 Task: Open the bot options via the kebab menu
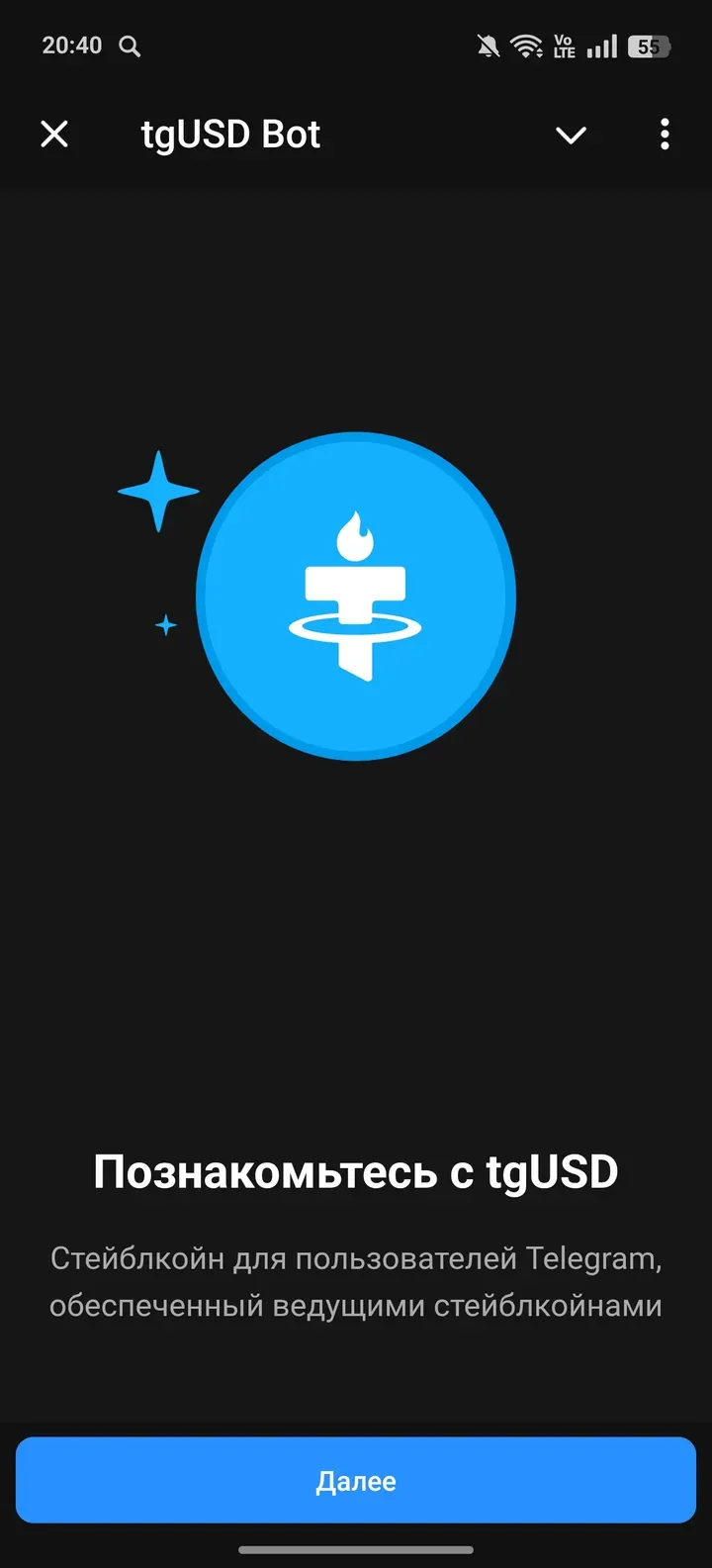coord(664,135)
